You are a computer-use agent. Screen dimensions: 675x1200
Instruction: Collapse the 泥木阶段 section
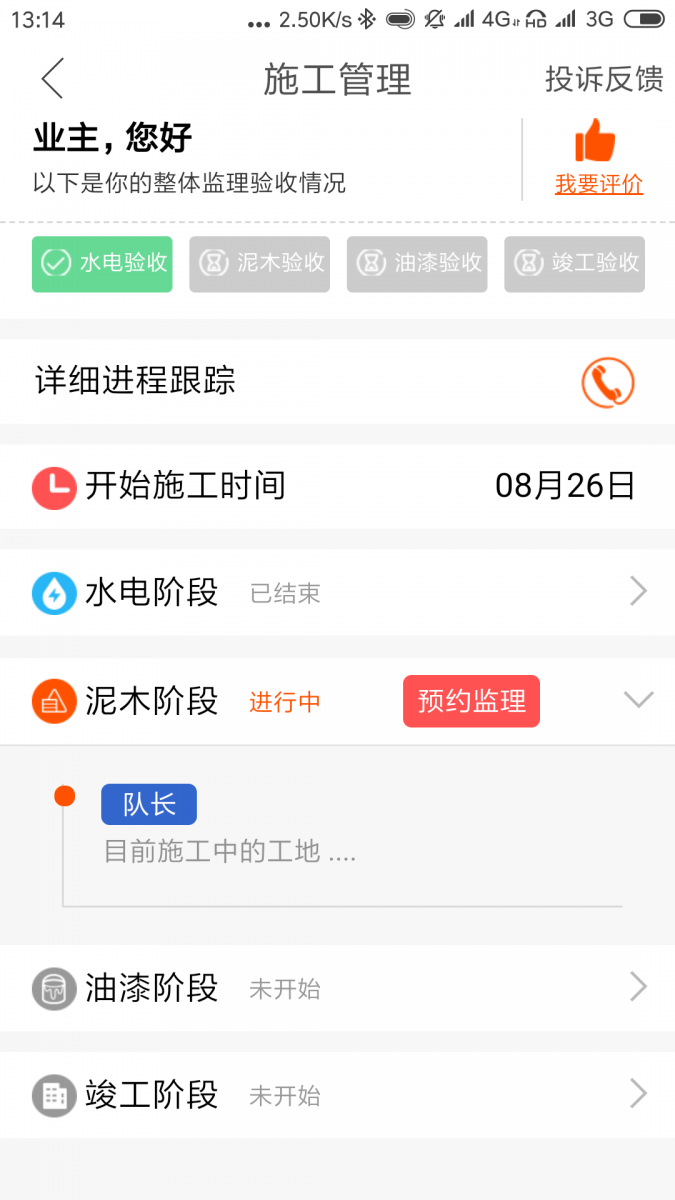(x=638, y=700)
